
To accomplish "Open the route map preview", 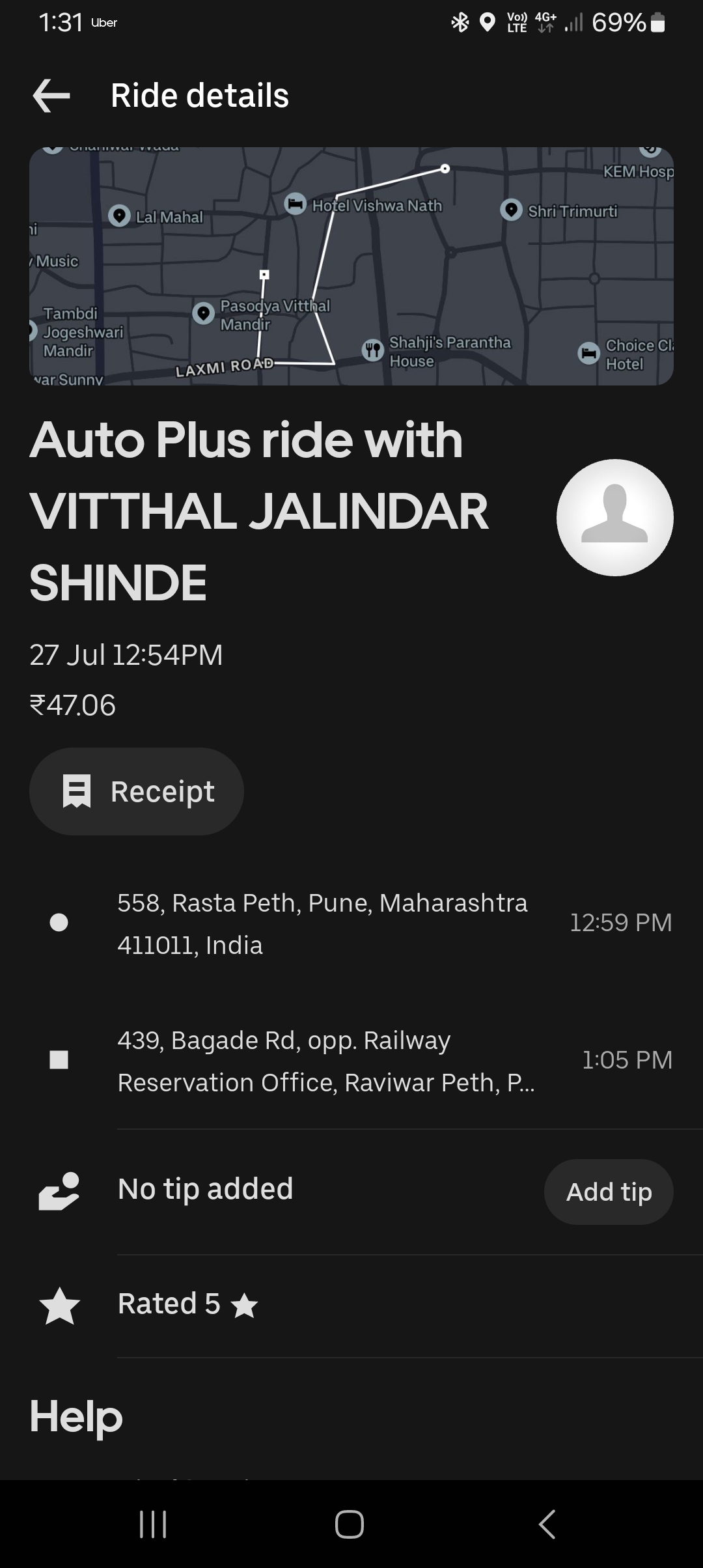I will pyautogui.click(x=351, y=266).
